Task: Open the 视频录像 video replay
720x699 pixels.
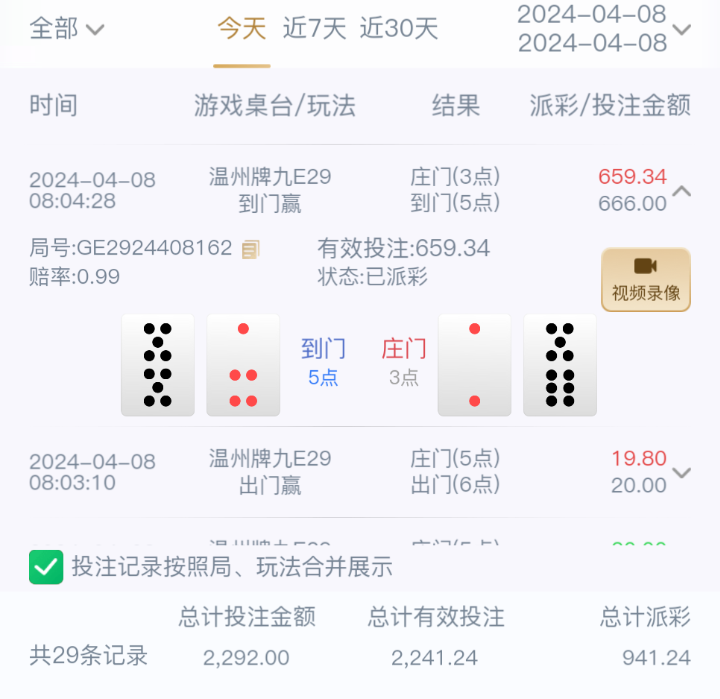Action: (645, 279)
